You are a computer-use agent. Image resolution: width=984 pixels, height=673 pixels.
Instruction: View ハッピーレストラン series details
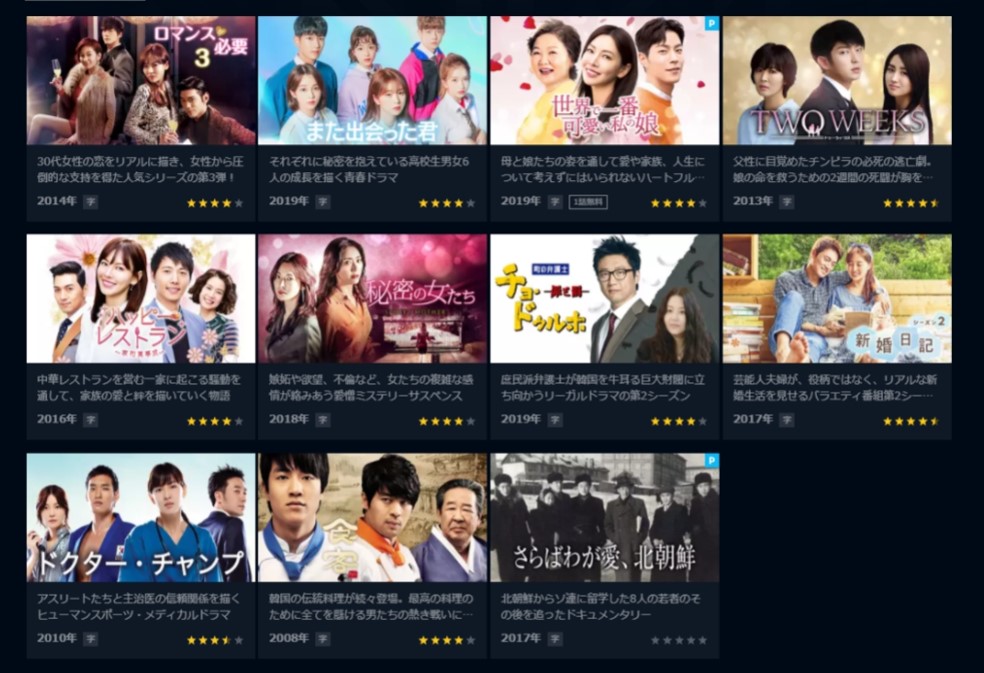140,299
